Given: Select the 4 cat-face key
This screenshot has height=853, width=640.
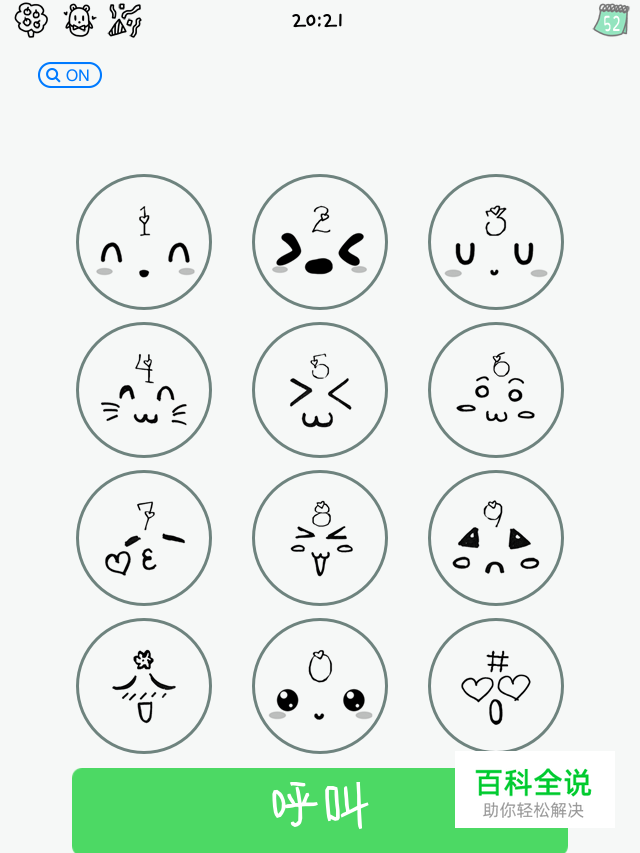Looking at the screenshot, I should 144,390.
